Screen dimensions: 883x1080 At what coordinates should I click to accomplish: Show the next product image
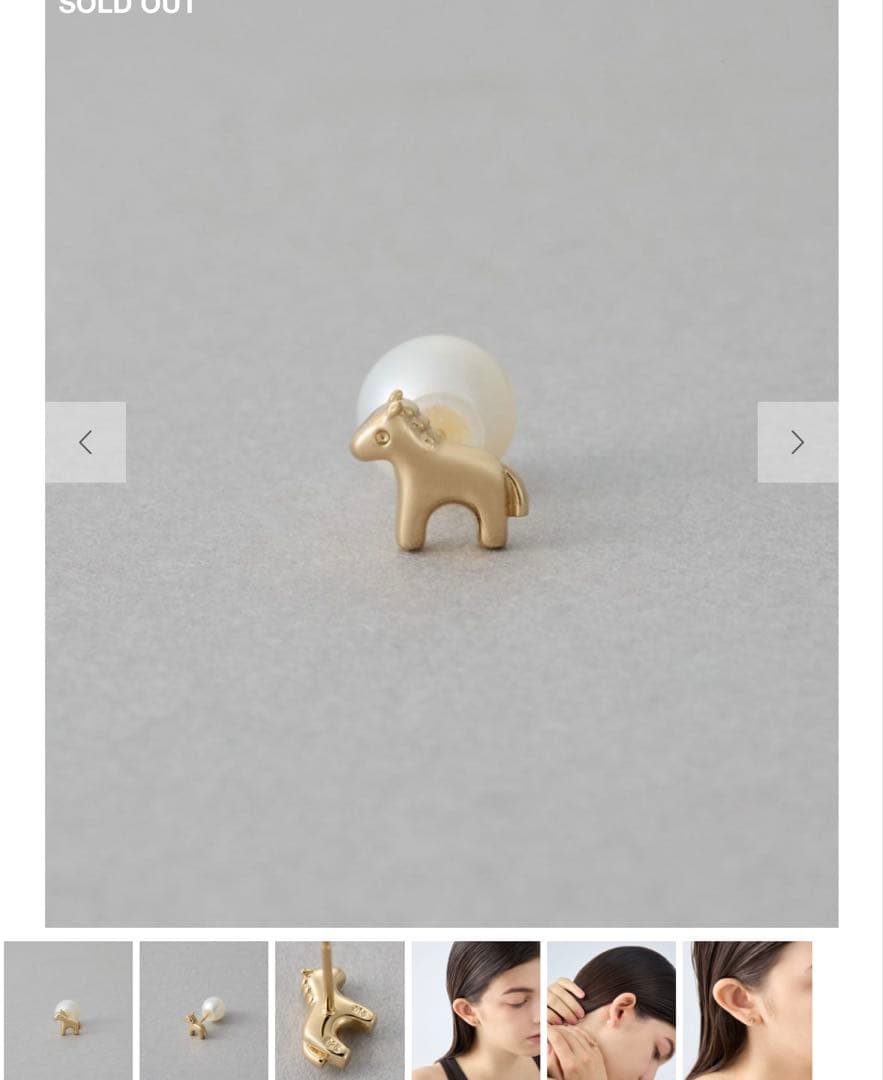[797, 442]
